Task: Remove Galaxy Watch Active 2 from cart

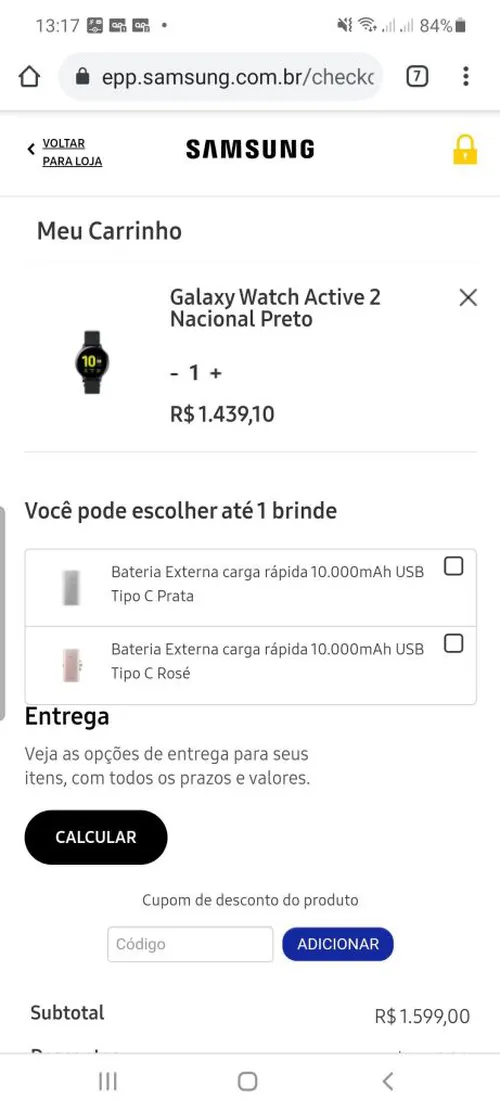Action: pyautogui.click(x=468, y=298)
